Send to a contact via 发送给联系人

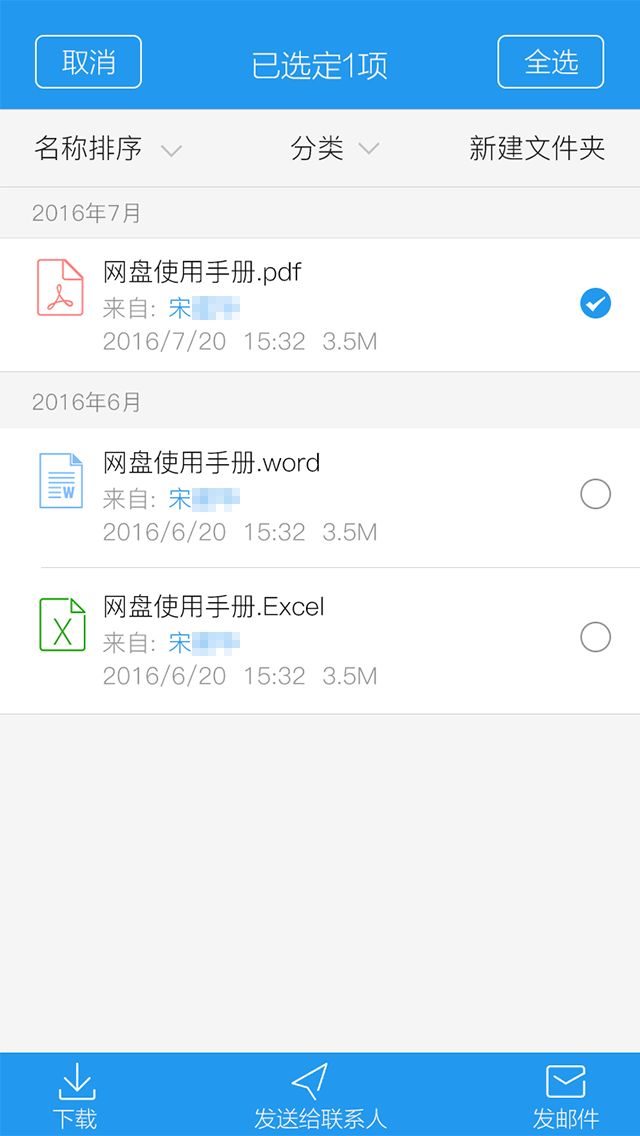click(x=319, y=1096)
